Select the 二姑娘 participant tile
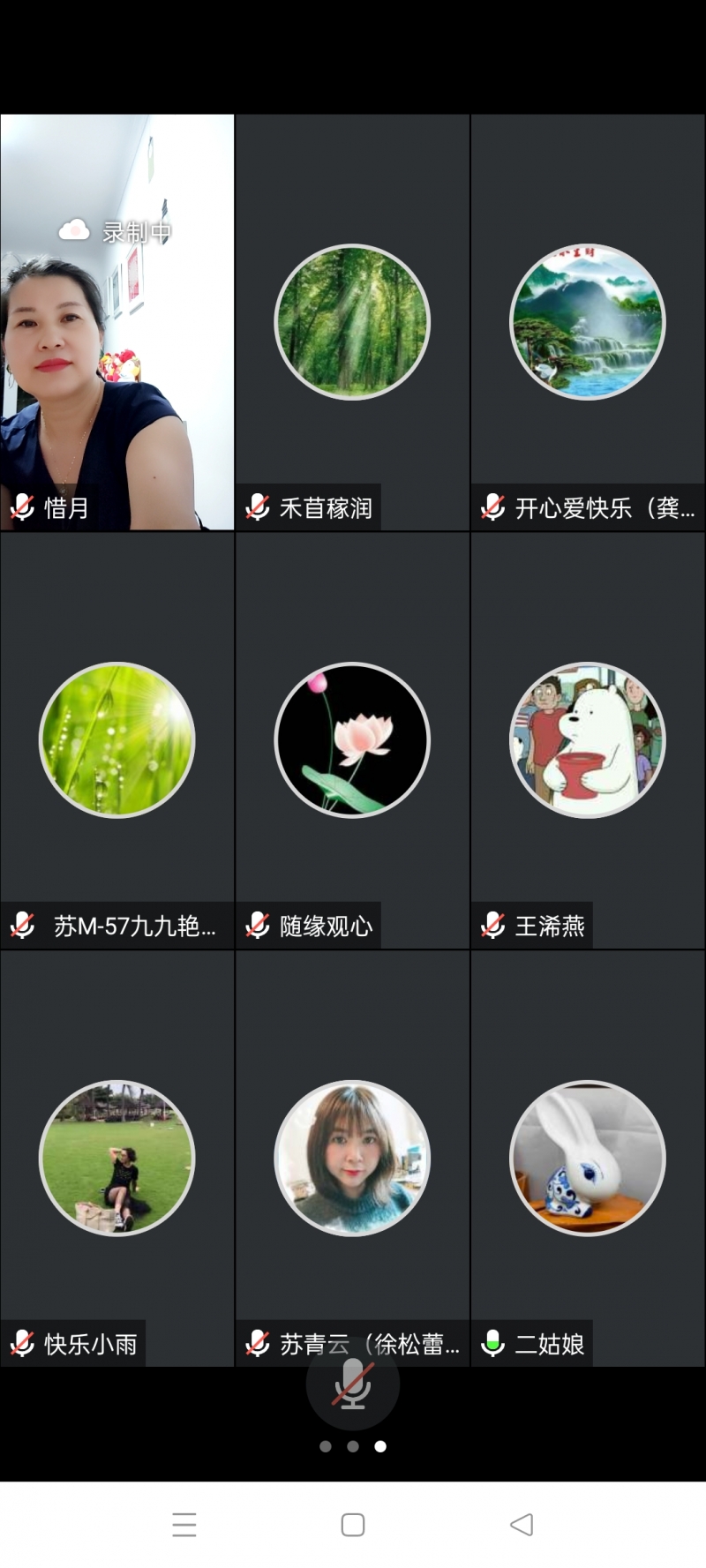Screen dimensions: 706x1568 pos(588,1157)
